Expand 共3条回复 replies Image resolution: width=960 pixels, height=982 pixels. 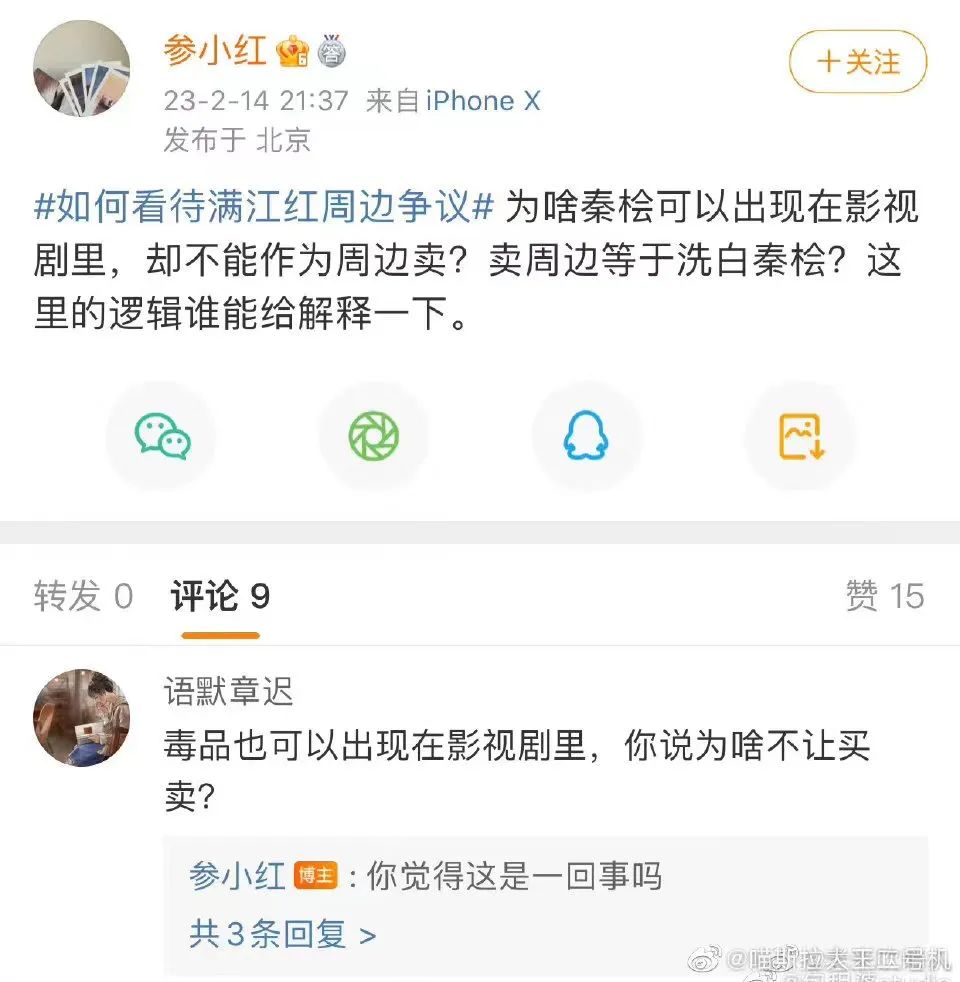coord(283,934)
